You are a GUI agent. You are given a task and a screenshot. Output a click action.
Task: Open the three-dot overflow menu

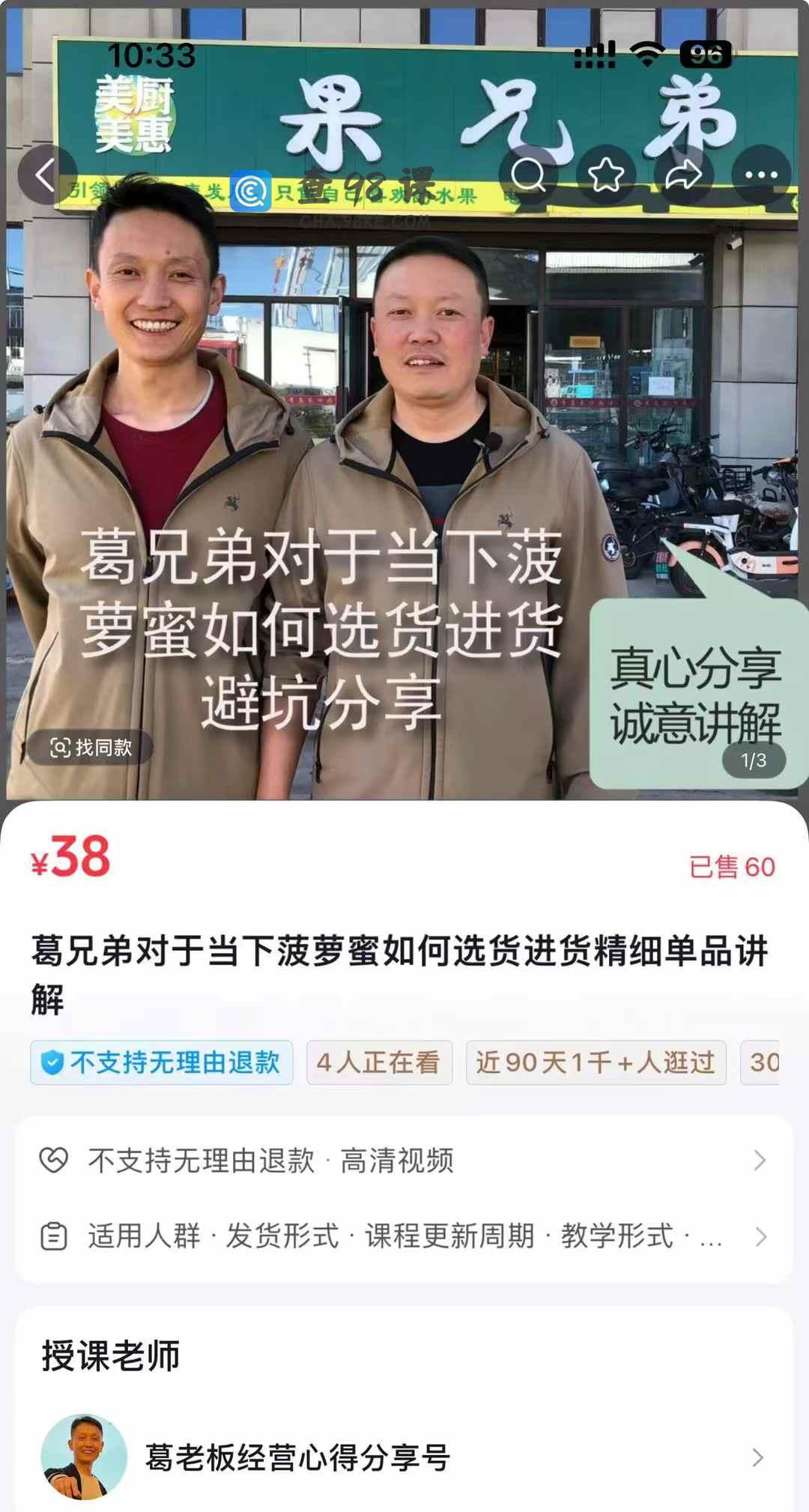coord(761,175)
